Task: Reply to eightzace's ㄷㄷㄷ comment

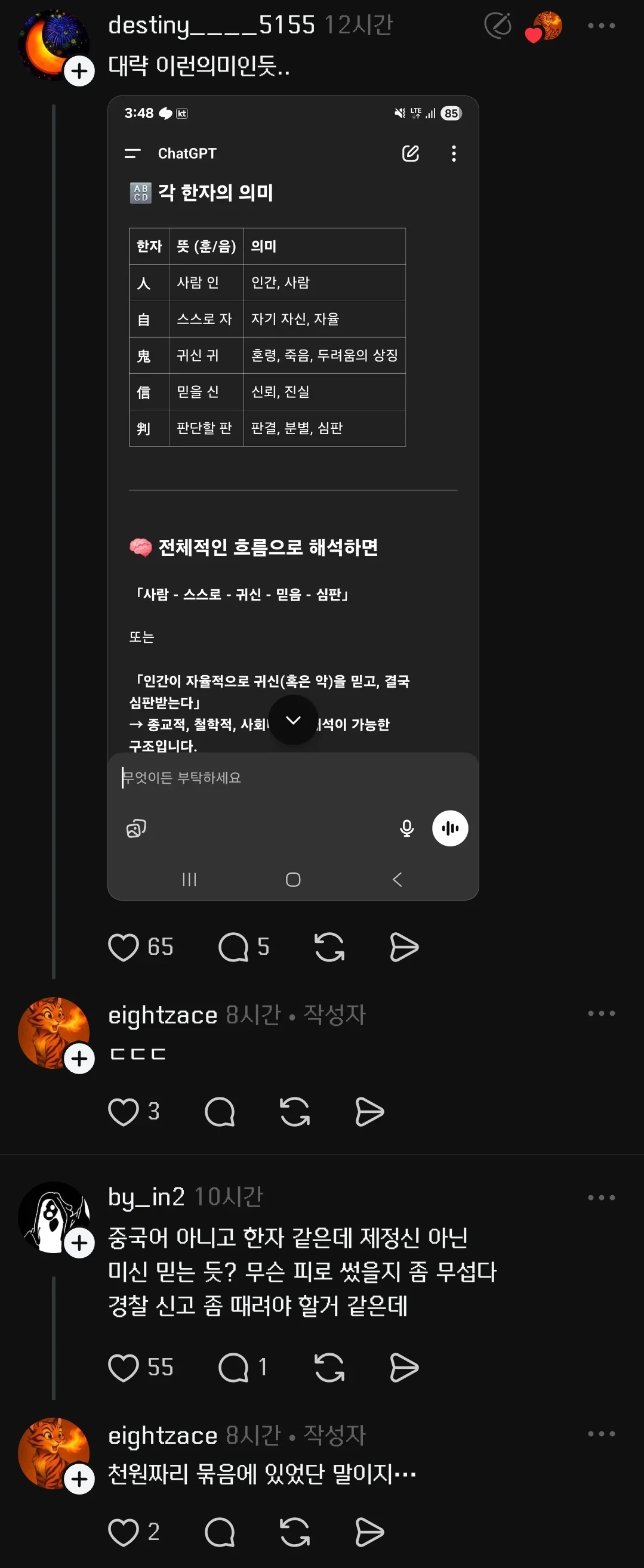Action: pyautogui.click(x=220, y=1112)
